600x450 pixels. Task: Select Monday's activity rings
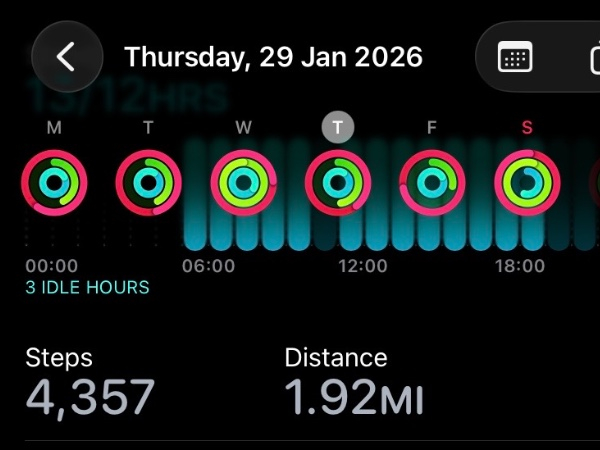pos(54,183)
